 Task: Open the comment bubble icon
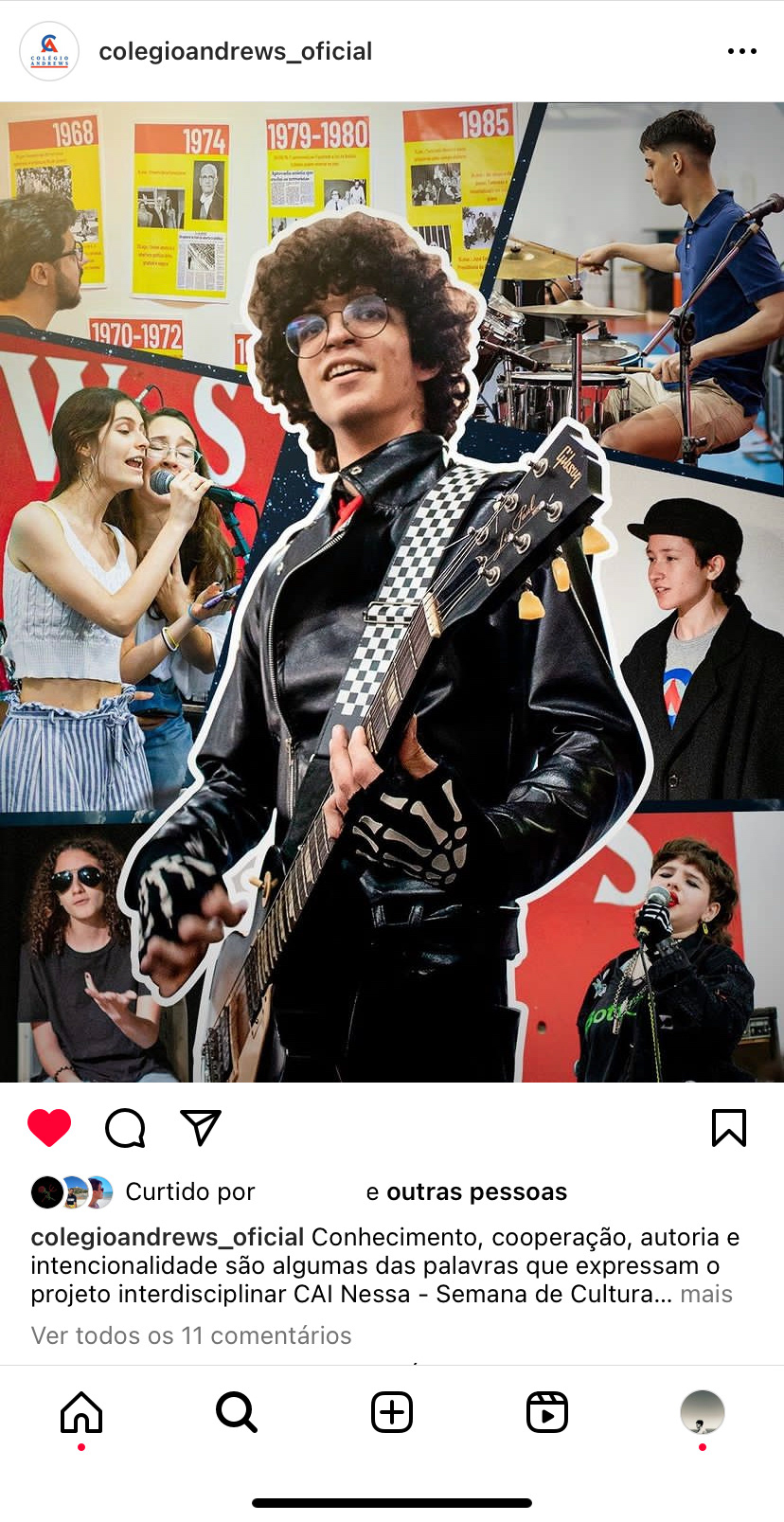coord(125,1127)
